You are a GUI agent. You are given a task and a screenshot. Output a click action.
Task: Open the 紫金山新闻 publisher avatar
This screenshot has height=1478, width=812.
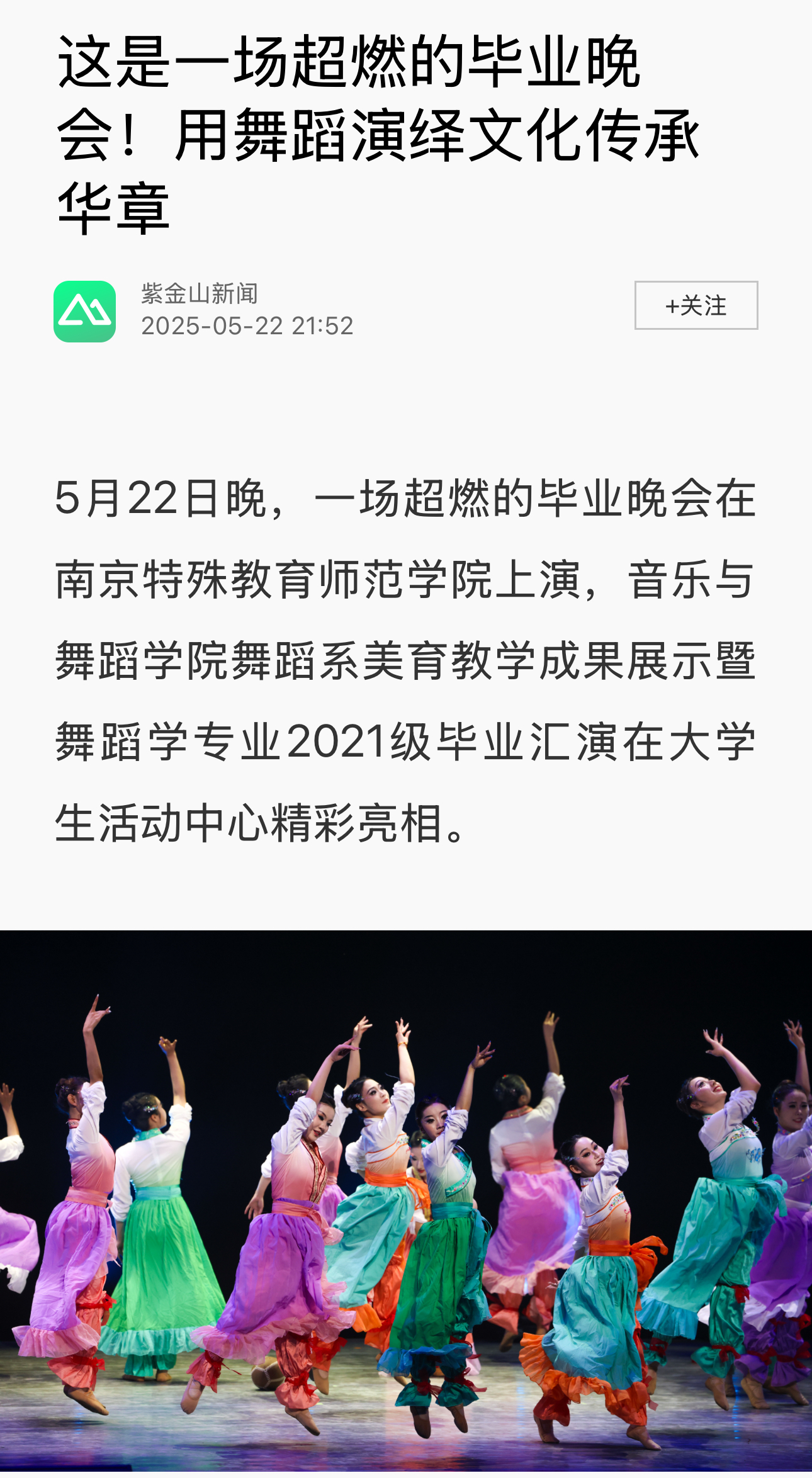(84, 312)
